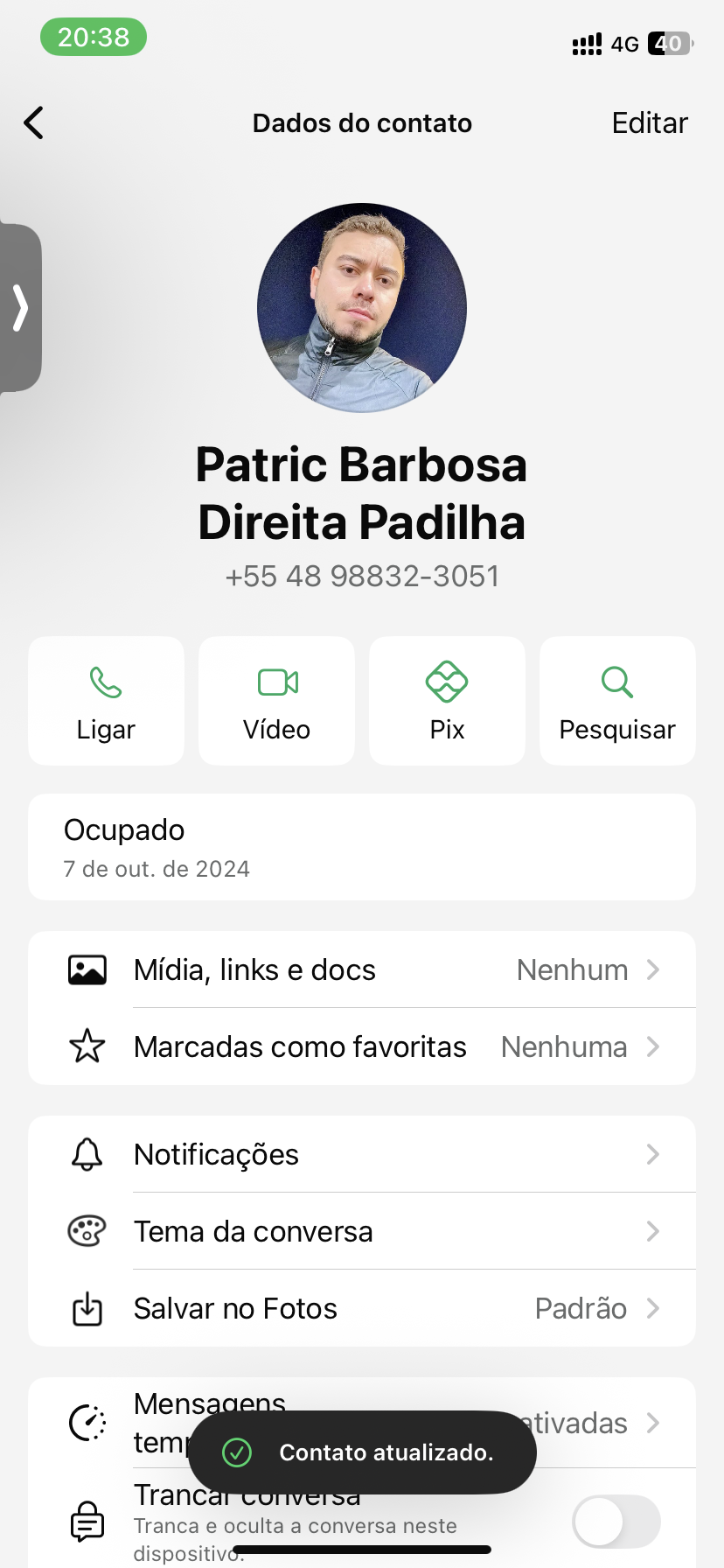Expand the side panel arrow handle

point(20,308)
